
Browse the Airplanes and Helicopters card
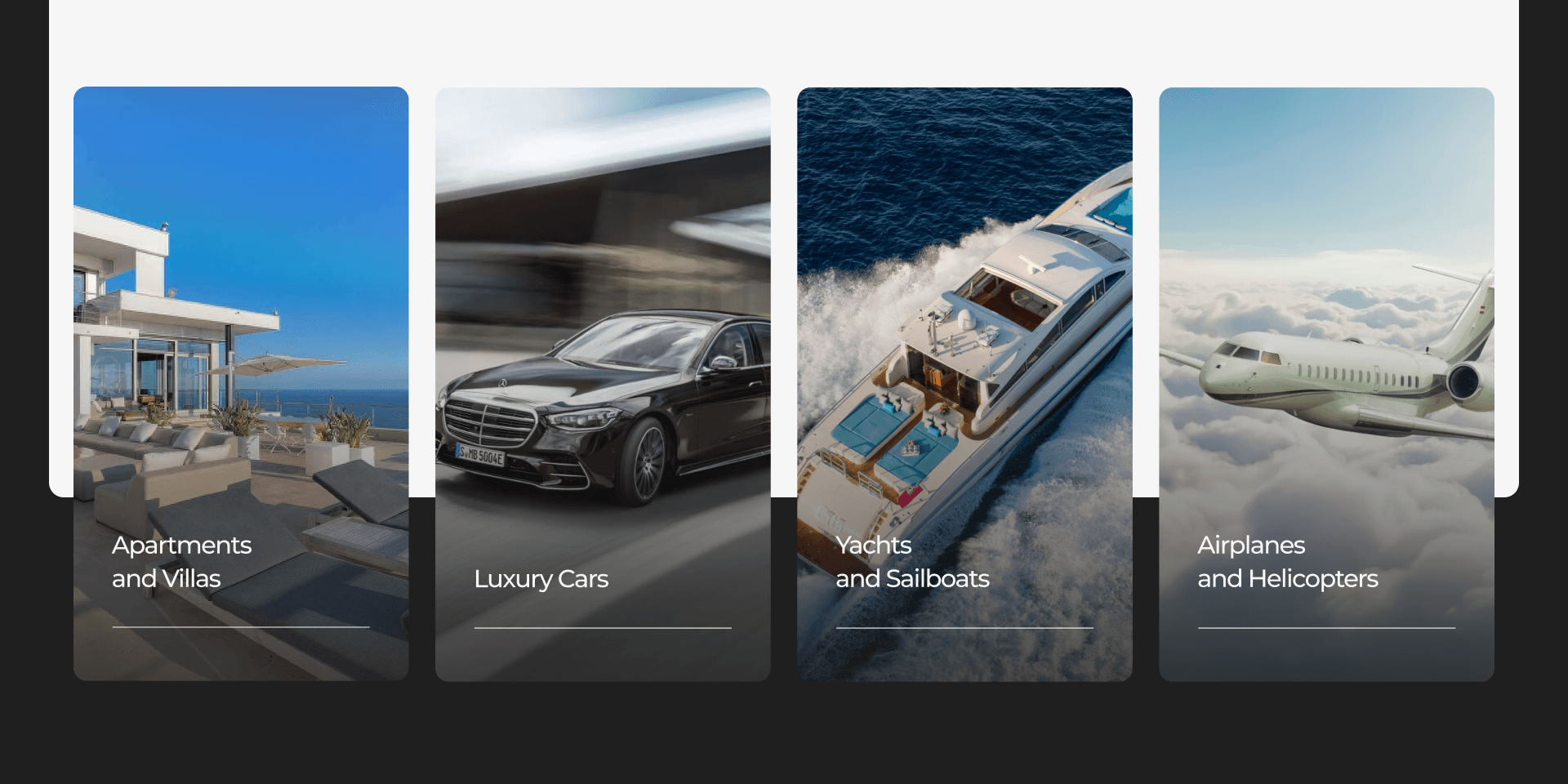click(x=1326, y=384)
